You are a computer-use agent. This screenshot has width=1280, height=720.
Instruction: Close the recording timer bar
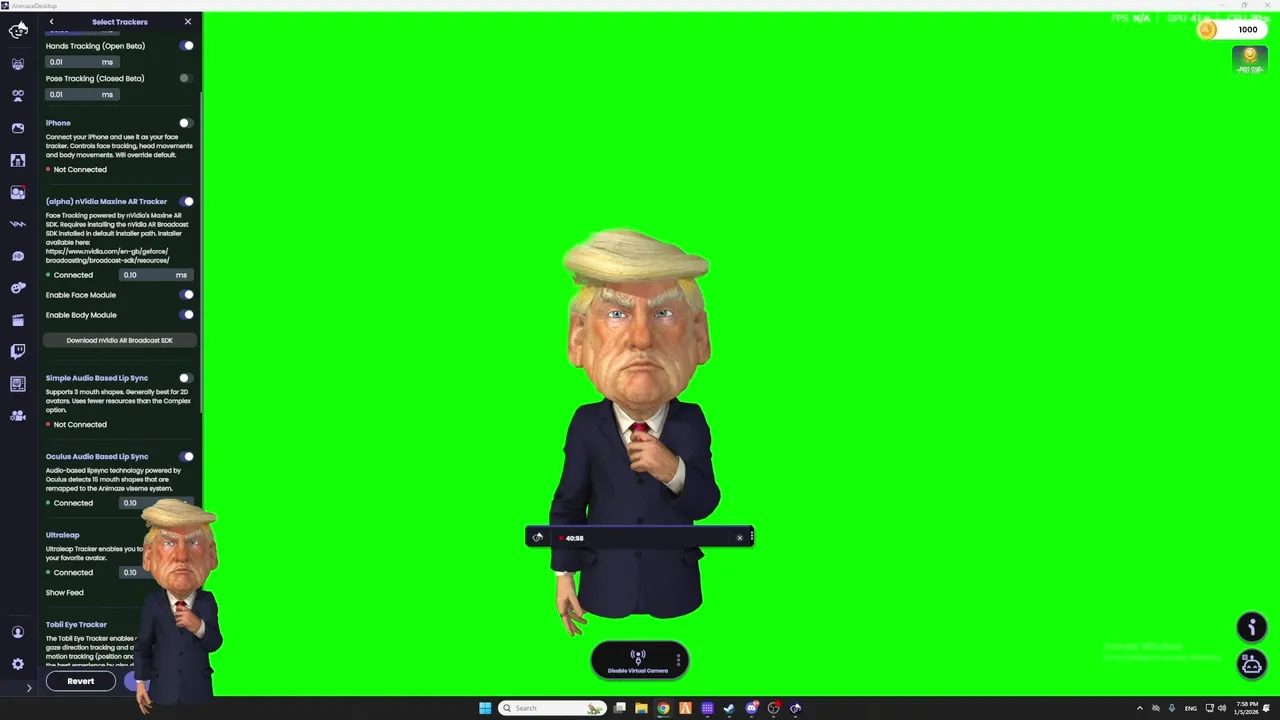tap(740, 538)
